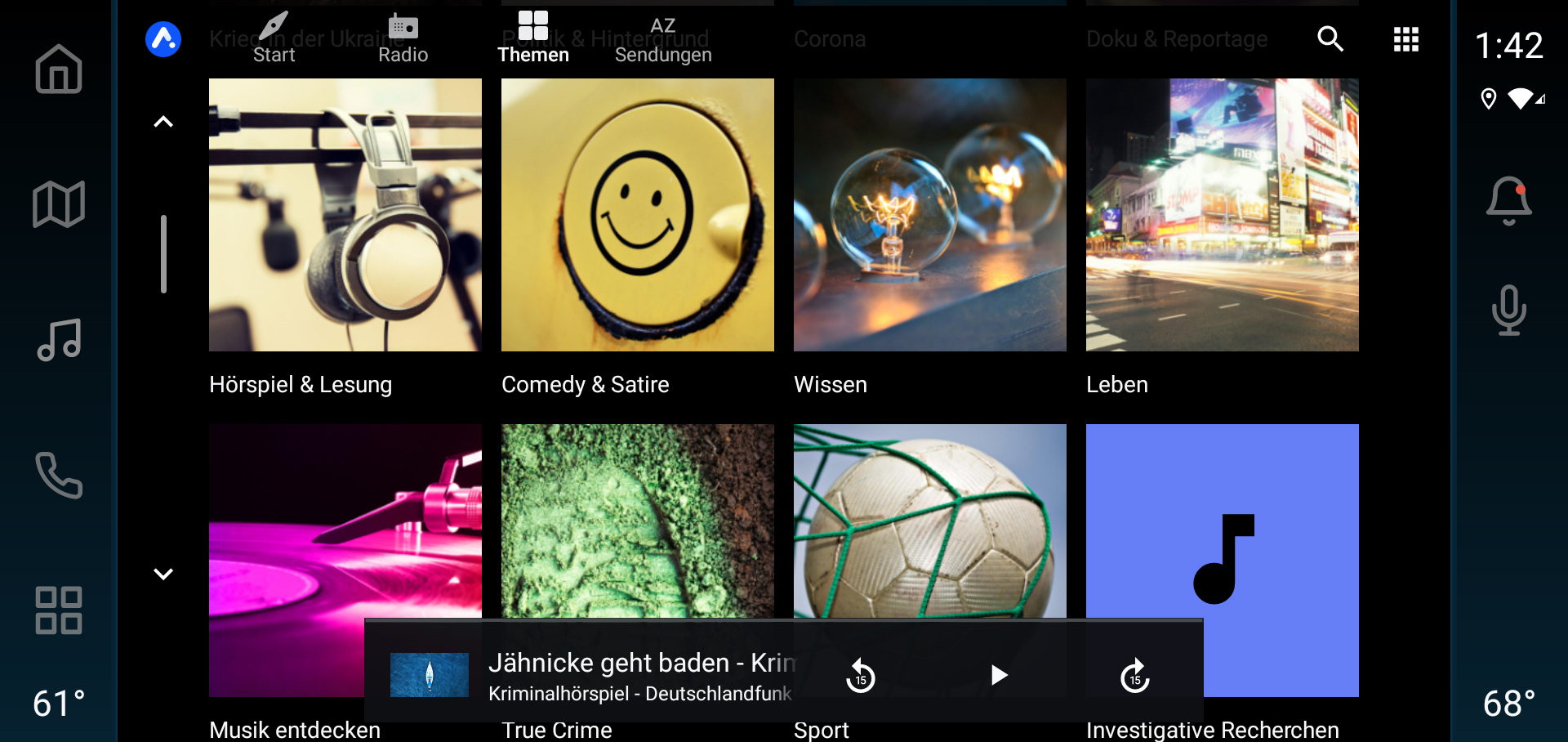Play the Jähnicke geht baden episode
Screen dimensions: 1568x742
tap(998, 675)
